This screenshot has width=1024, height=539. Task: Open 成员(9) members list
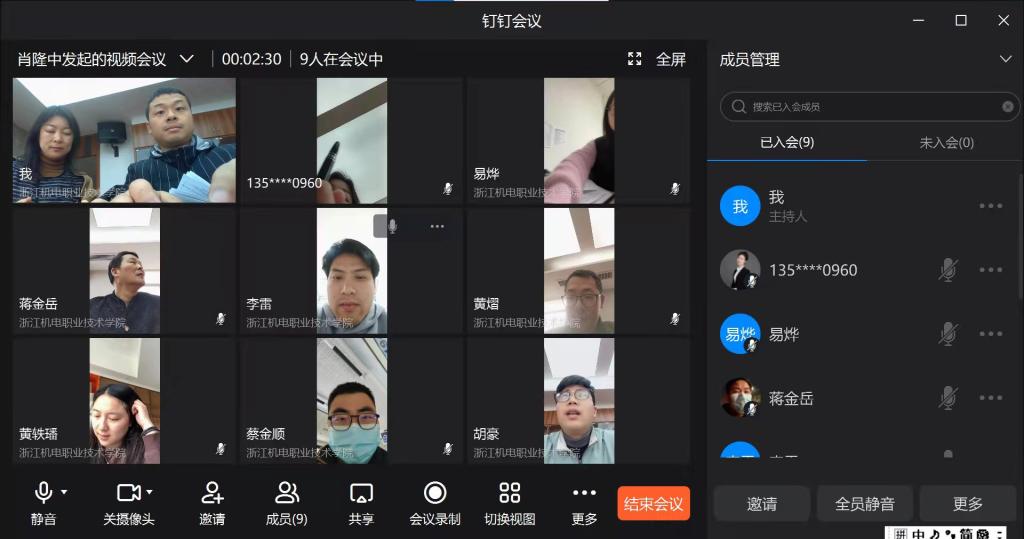[287, 502]
